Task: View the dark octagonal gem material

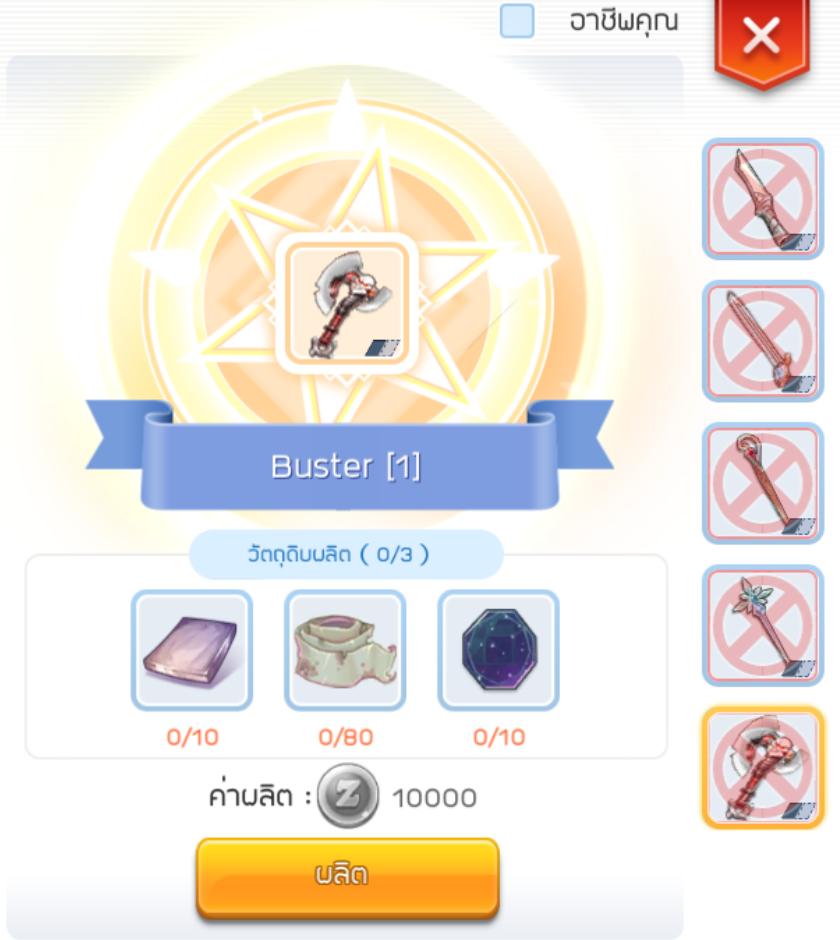Action: 498,650
